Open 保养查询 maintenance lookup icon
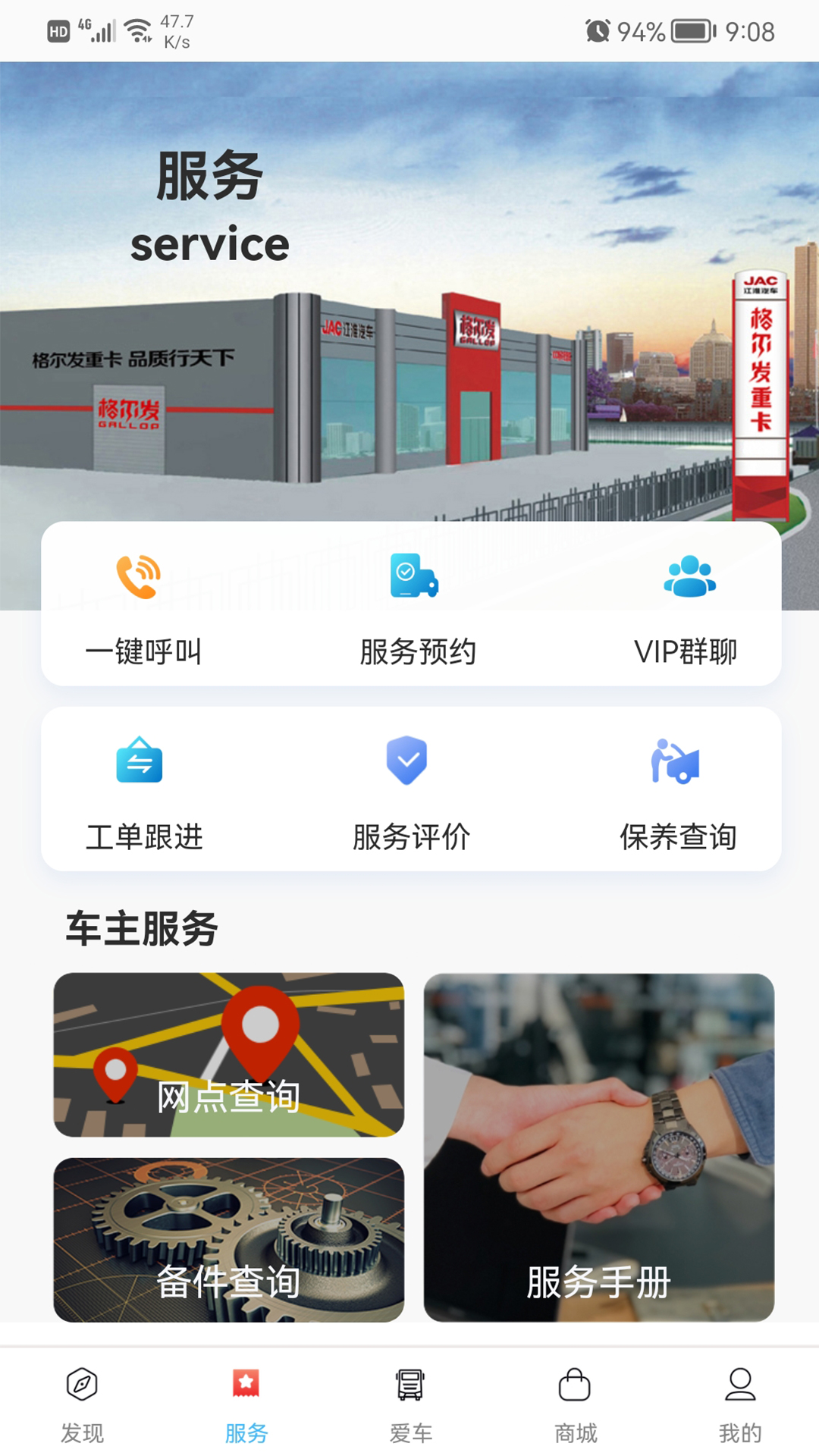 pos(676,762)
